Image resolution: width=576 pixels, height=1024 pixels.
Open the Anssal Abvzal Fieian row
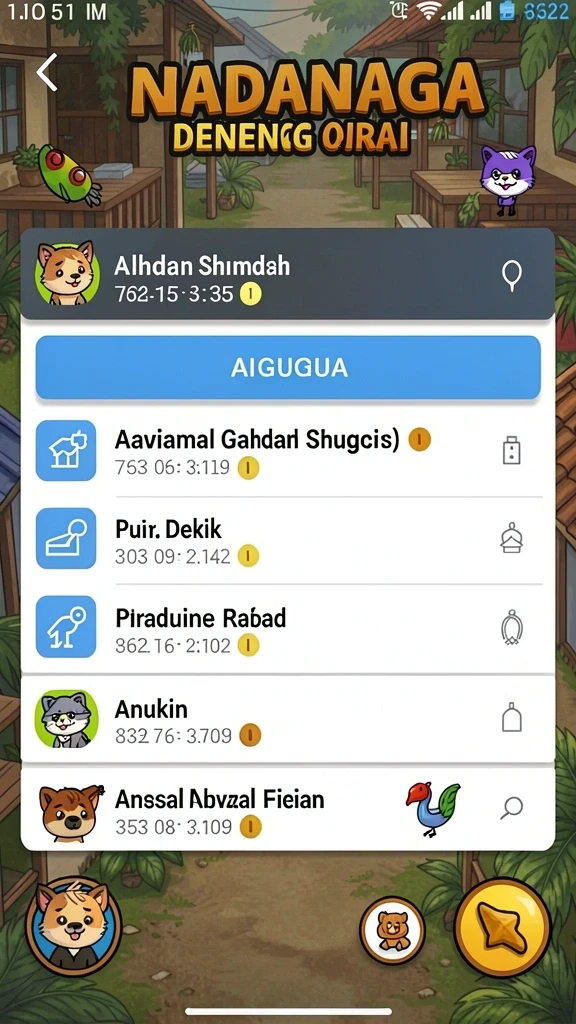pos(288,810)
